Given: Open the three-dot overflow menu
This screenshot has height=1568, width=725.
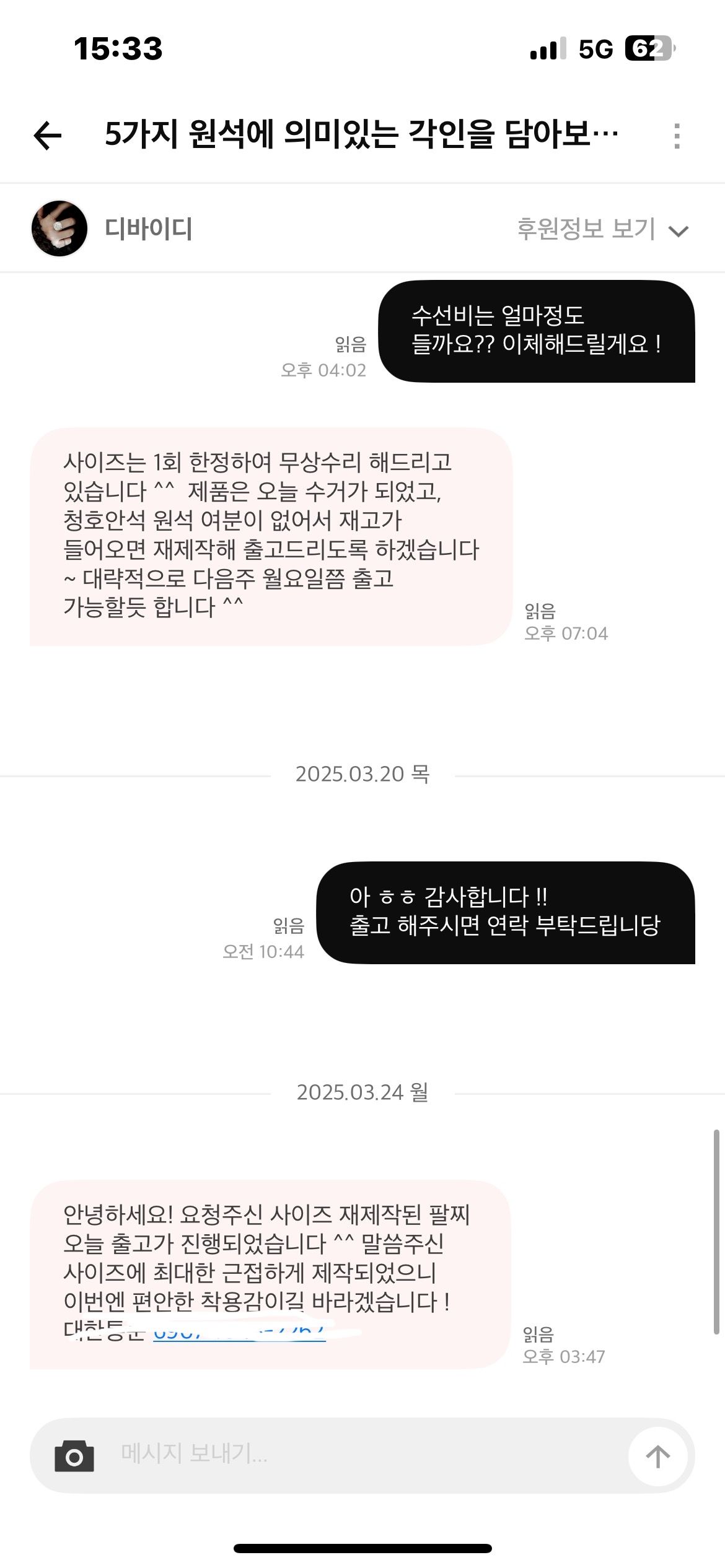Looking at the screenshot, I should pyautogui.click(x=677, y=136).
